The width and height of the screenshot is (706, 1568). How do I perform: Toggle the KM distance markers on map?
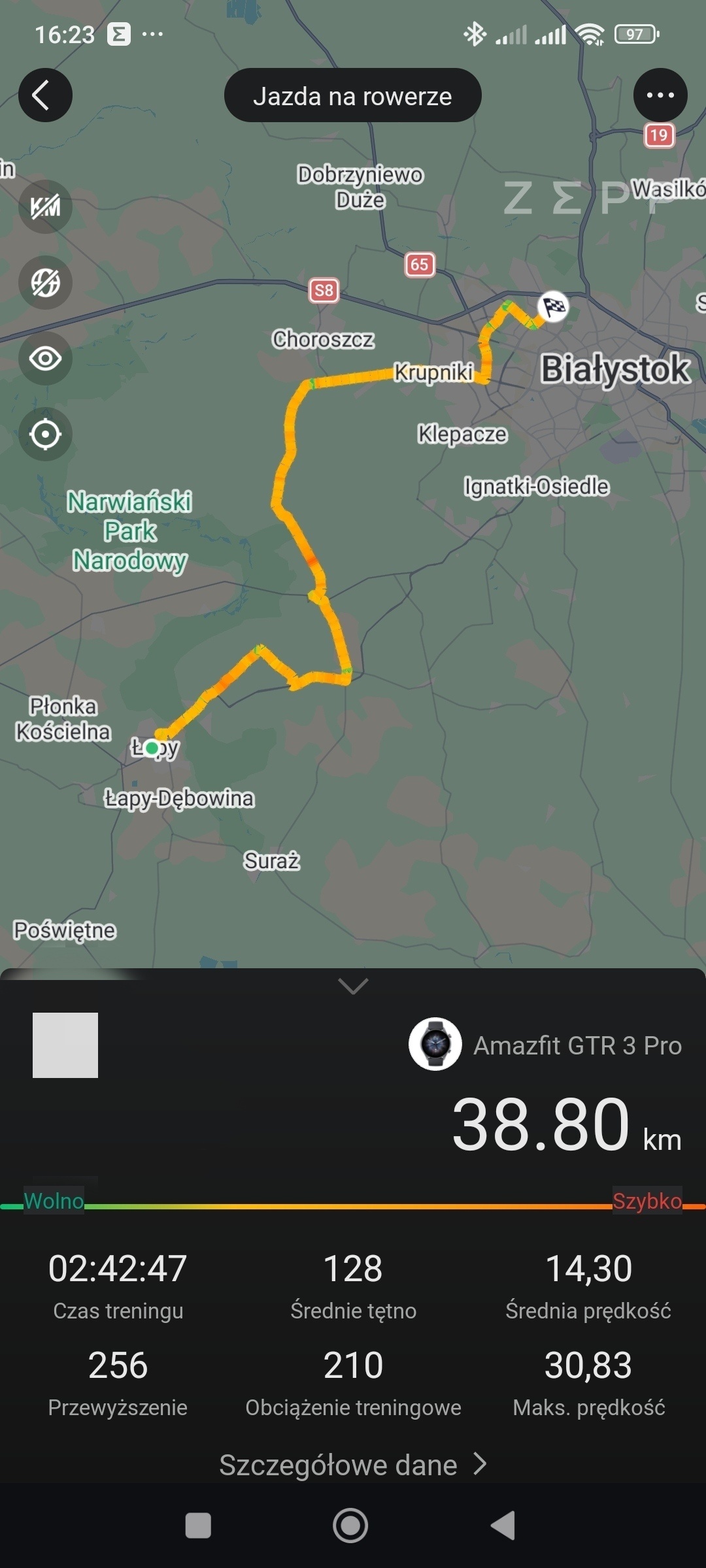click(45, 207)
